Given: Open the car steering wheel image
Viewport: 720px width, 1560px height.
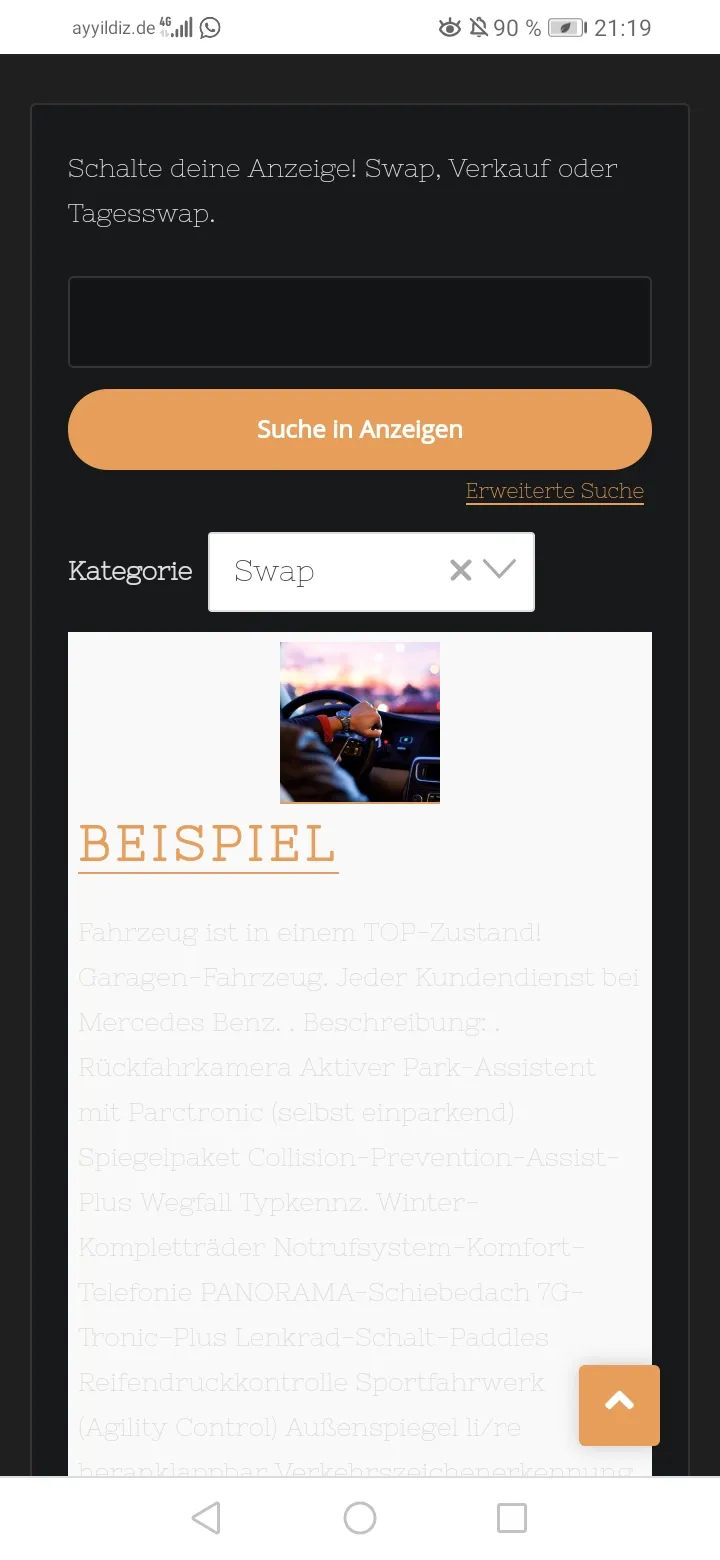Looking at the screenshot, I should tap(360, 722).
